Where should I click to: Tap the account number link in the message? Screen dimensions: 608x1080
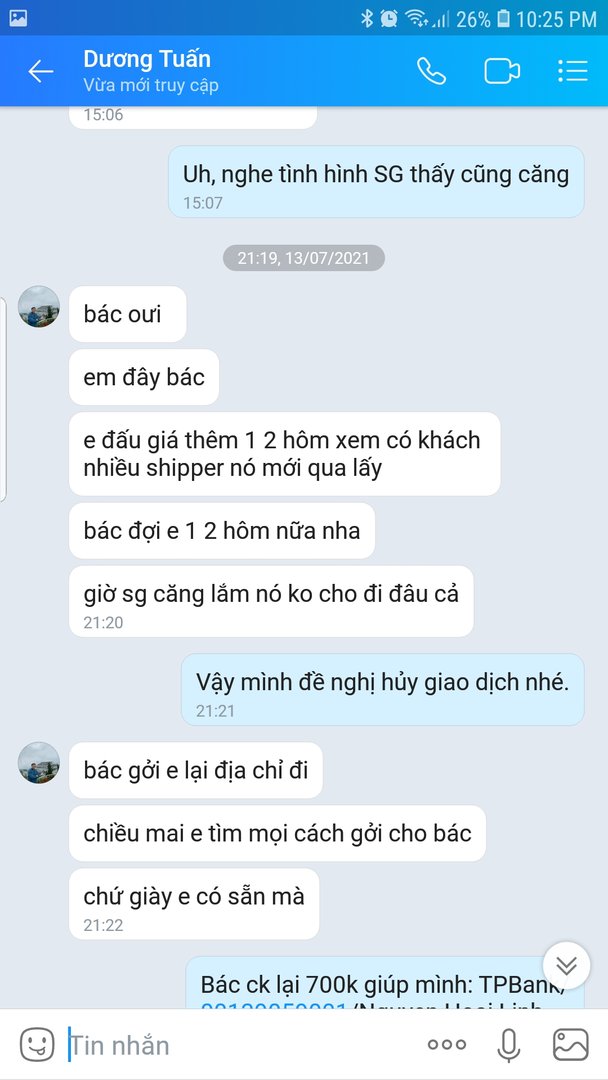pyautogui.click(x=275, y=1004)
